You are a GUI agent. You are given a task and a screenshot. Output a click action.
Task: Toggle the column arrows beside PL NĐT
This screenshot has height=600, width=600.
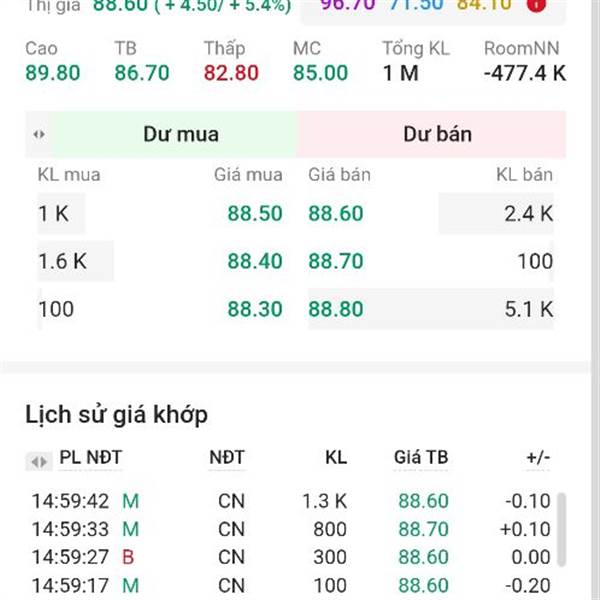point(39,461)
